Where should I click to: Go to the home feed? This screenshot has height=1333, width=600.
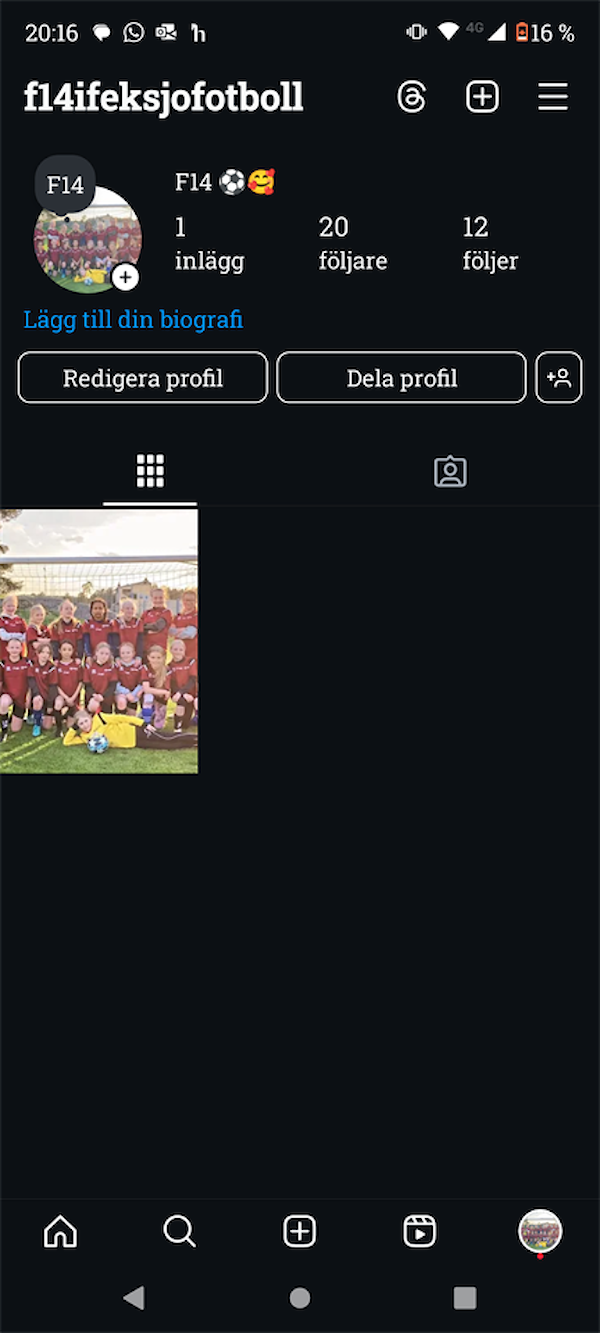[x=60, y=1232]
